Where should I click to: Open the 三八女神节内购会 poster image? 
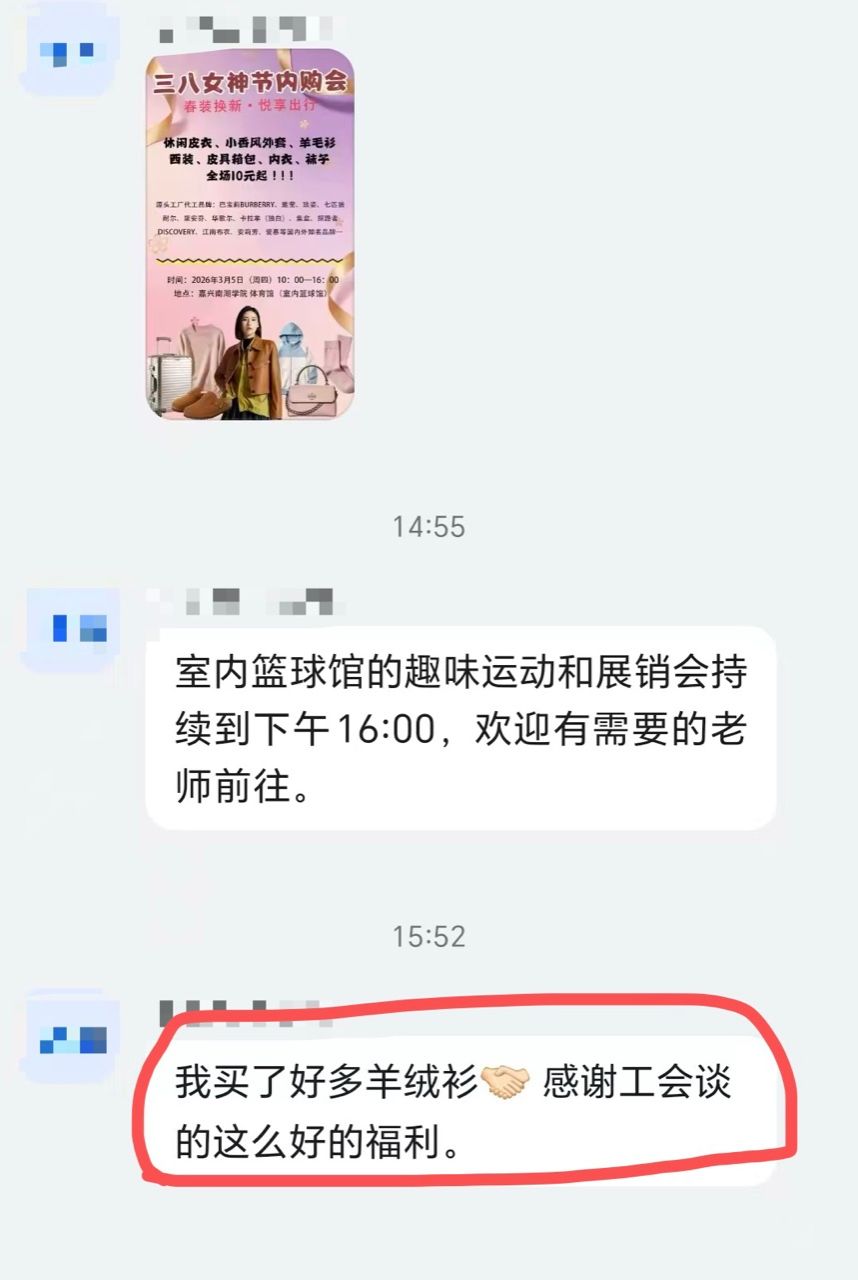[x=250, y=233]
